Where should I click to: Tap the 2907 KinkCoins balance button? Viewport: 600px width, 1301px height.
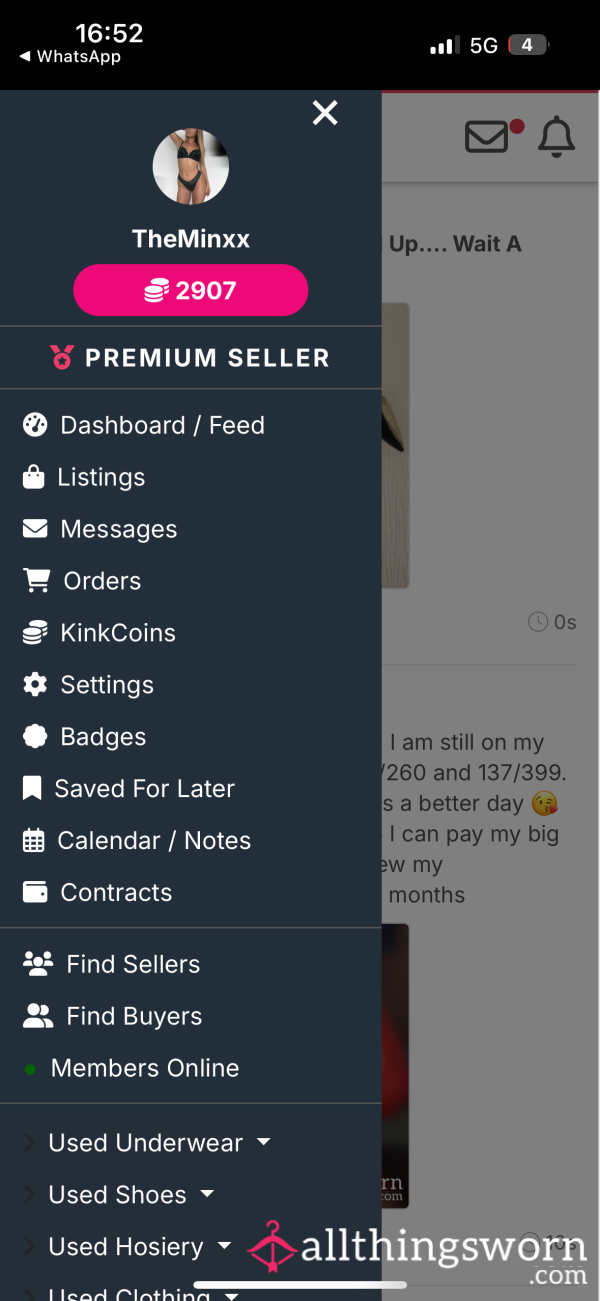pos(190,290)
